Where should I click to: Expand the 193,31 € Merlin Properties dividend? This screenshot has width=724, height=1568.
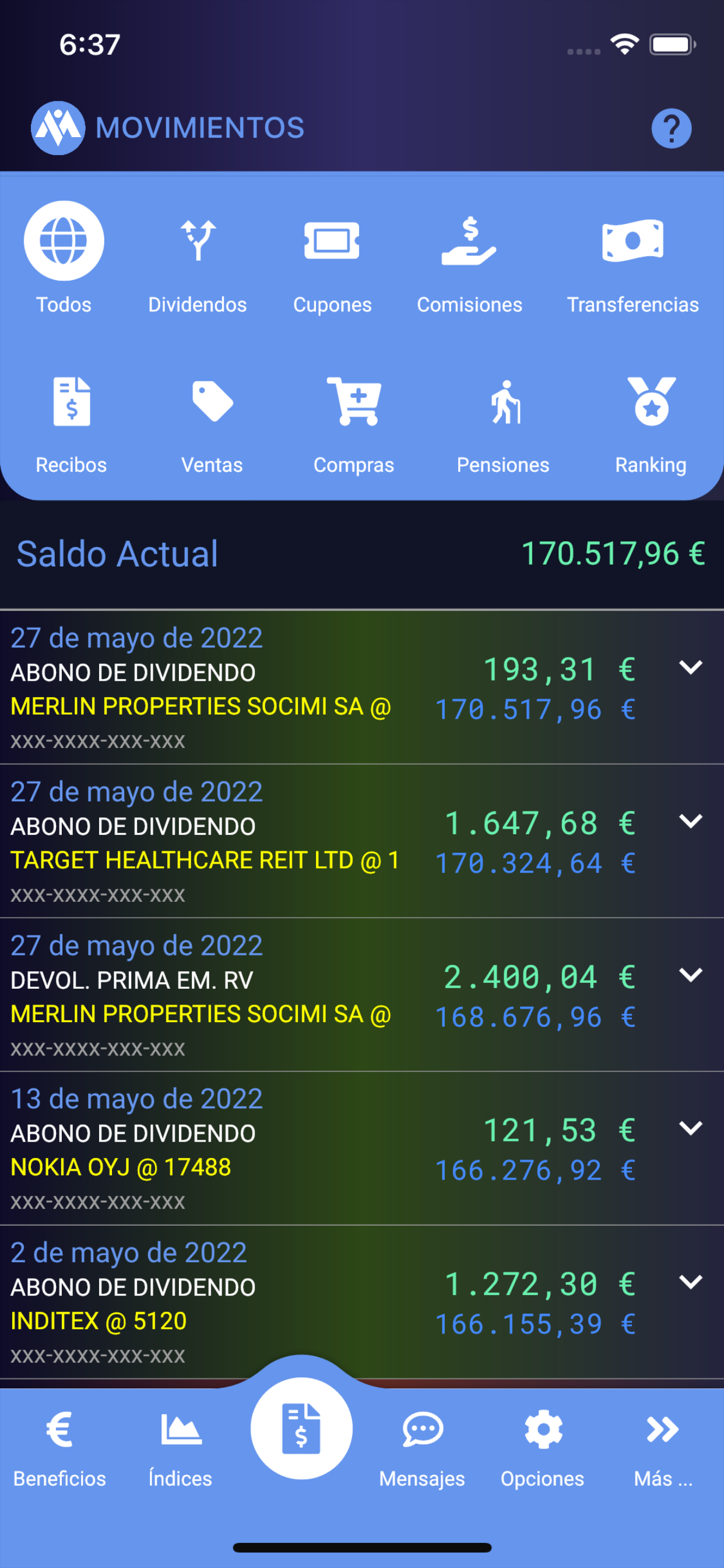click(691, 668)
